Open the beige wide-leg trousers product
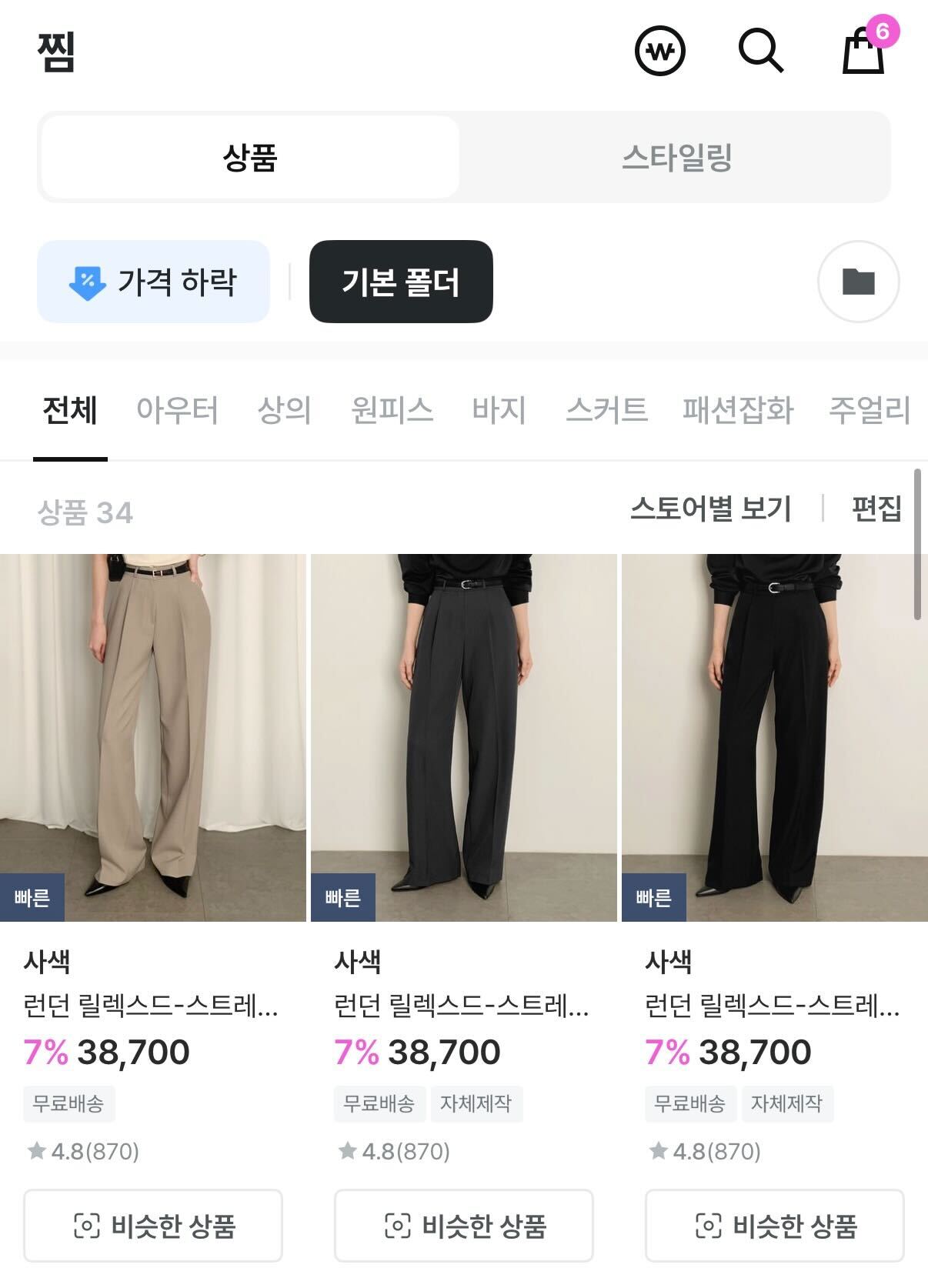Image resolution: width=928 pixels, height=1288 pixels. click(153, 737)
